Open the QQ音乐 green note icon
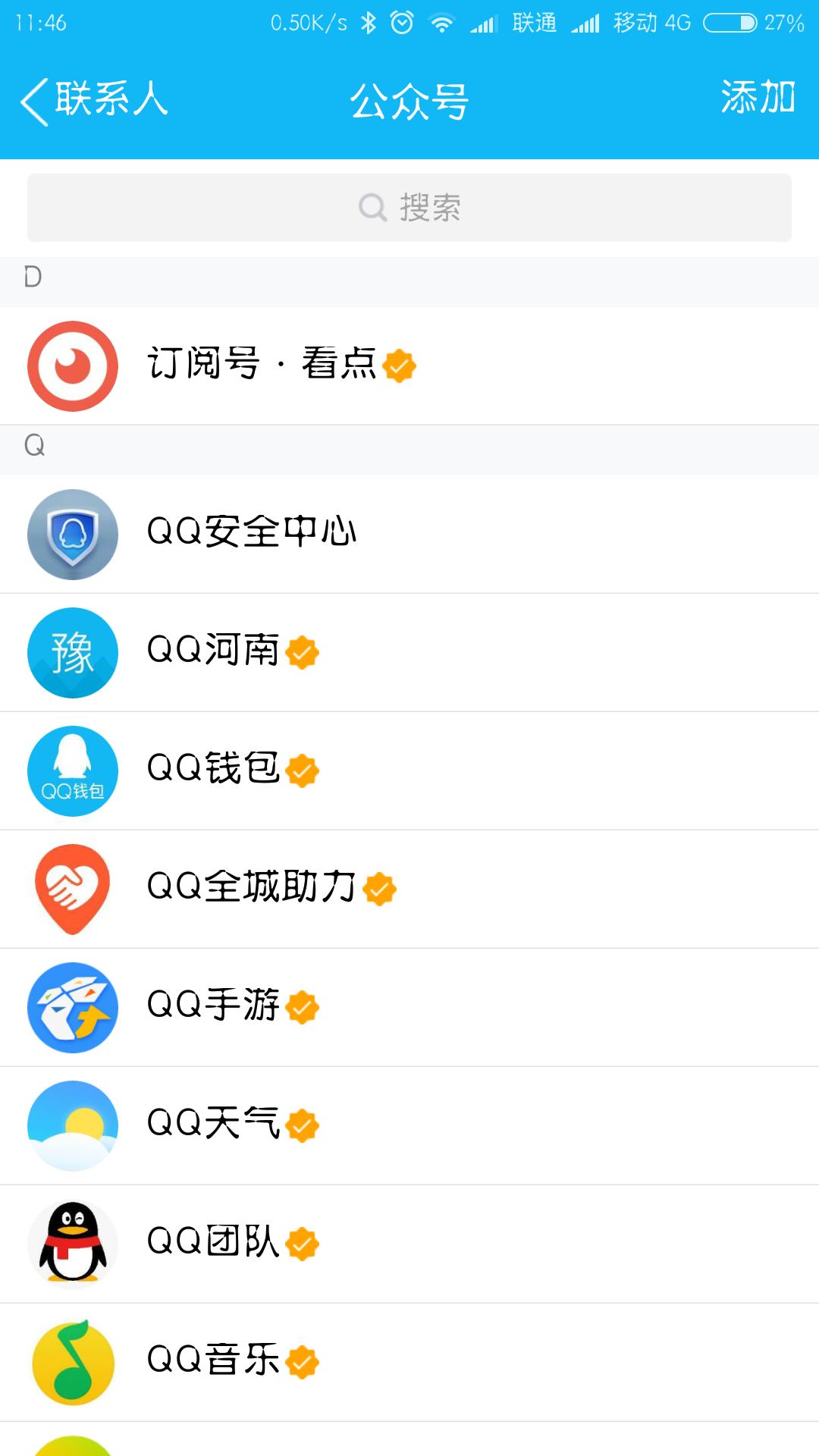 [x=72, y=1362]
